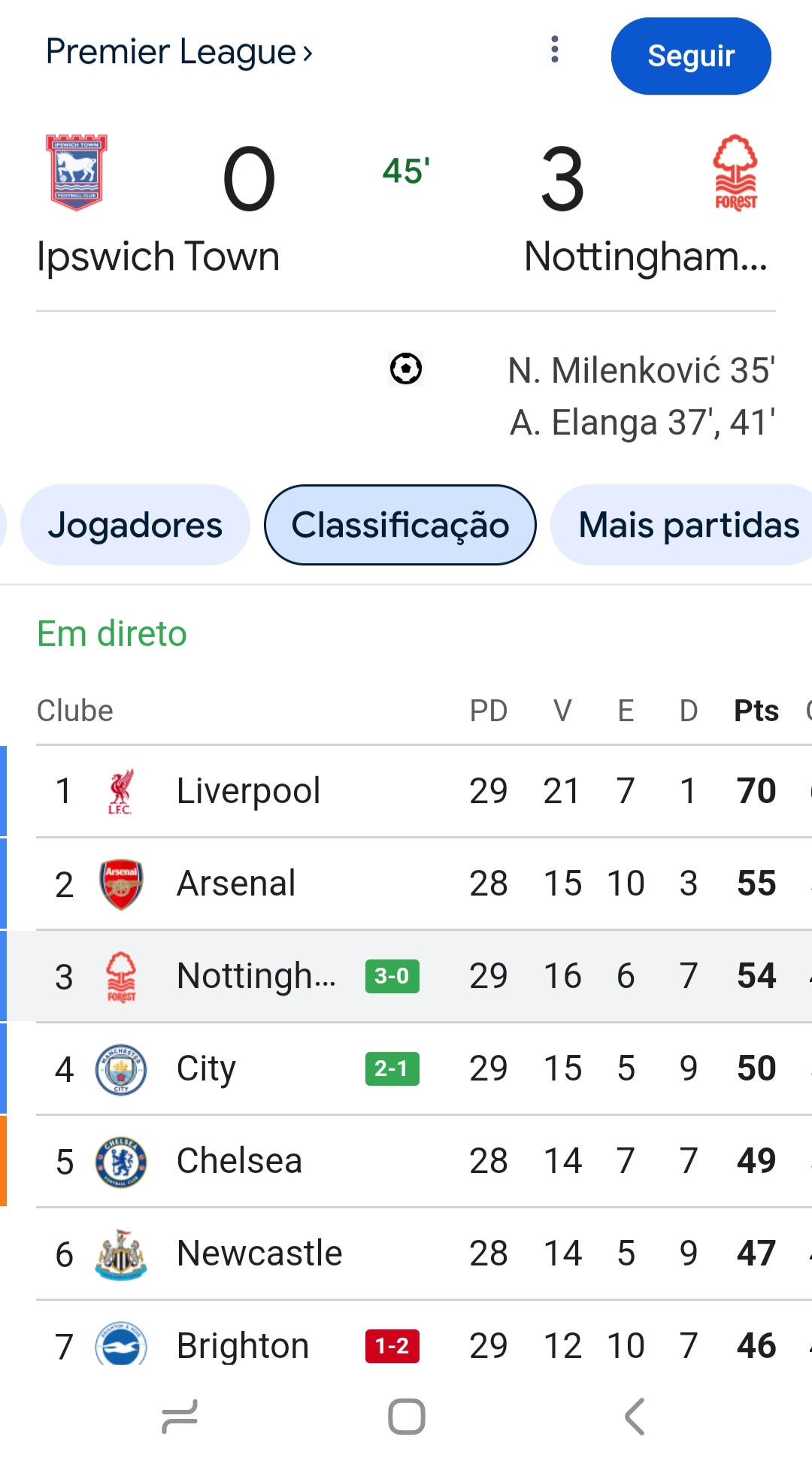This screenshot has width=812, height=1473.
Task: Switch to the Jogadores tab
Action: point(135,525)
